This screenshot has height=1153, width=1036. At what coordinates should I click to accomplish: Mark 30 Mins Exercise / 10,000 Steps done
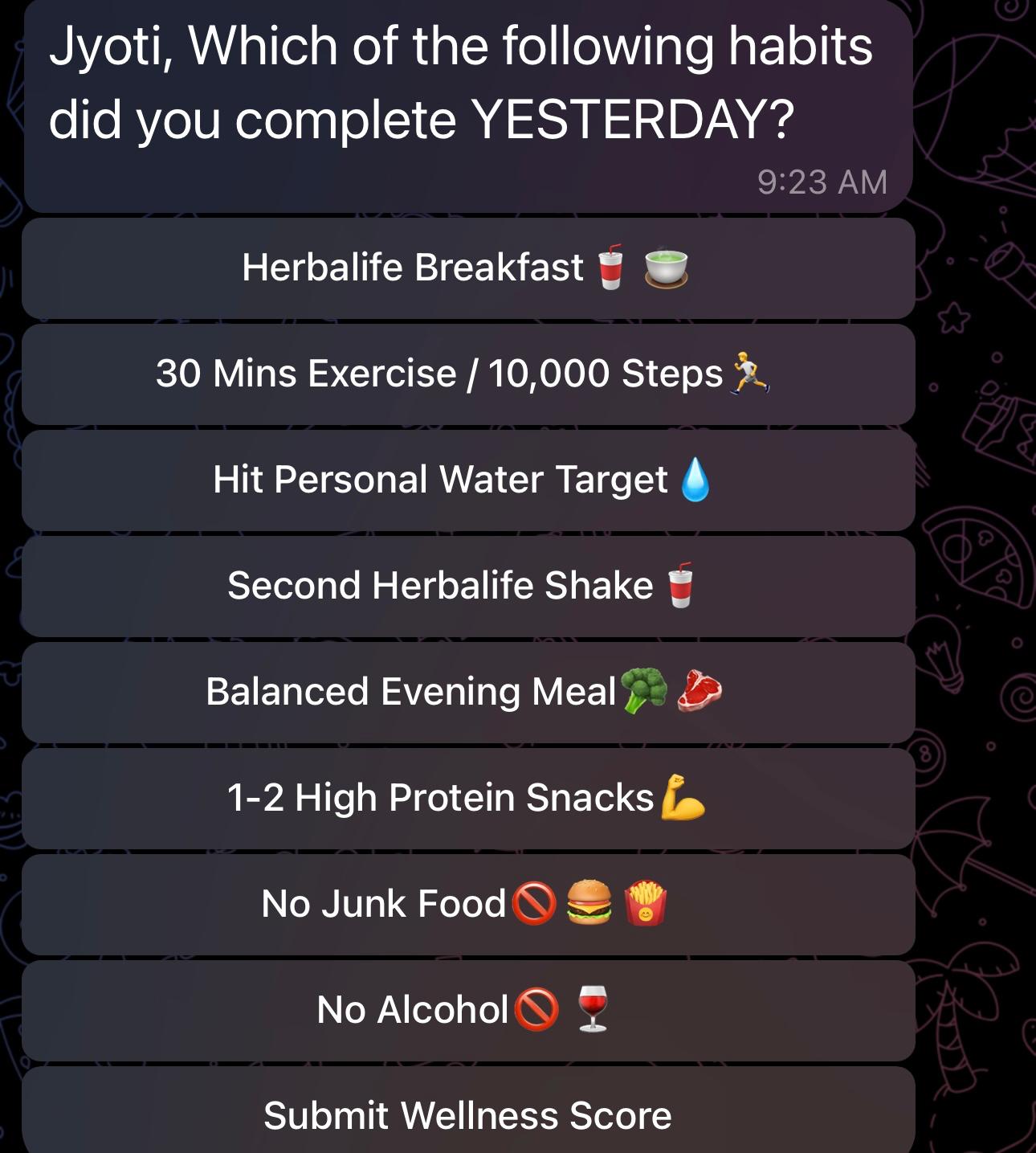tap(467, 374)
